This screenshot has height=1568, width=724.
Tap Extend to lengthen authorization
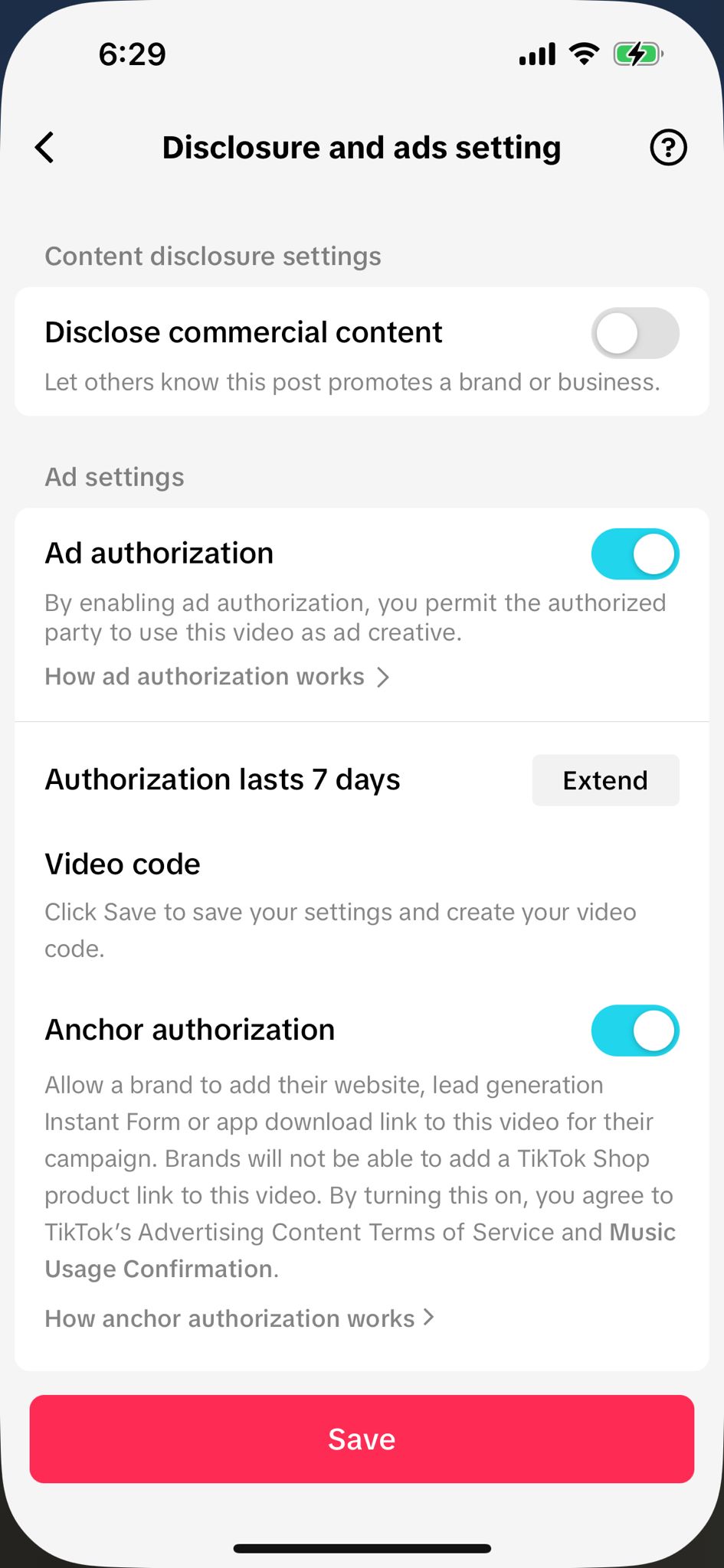click(605, 780)
